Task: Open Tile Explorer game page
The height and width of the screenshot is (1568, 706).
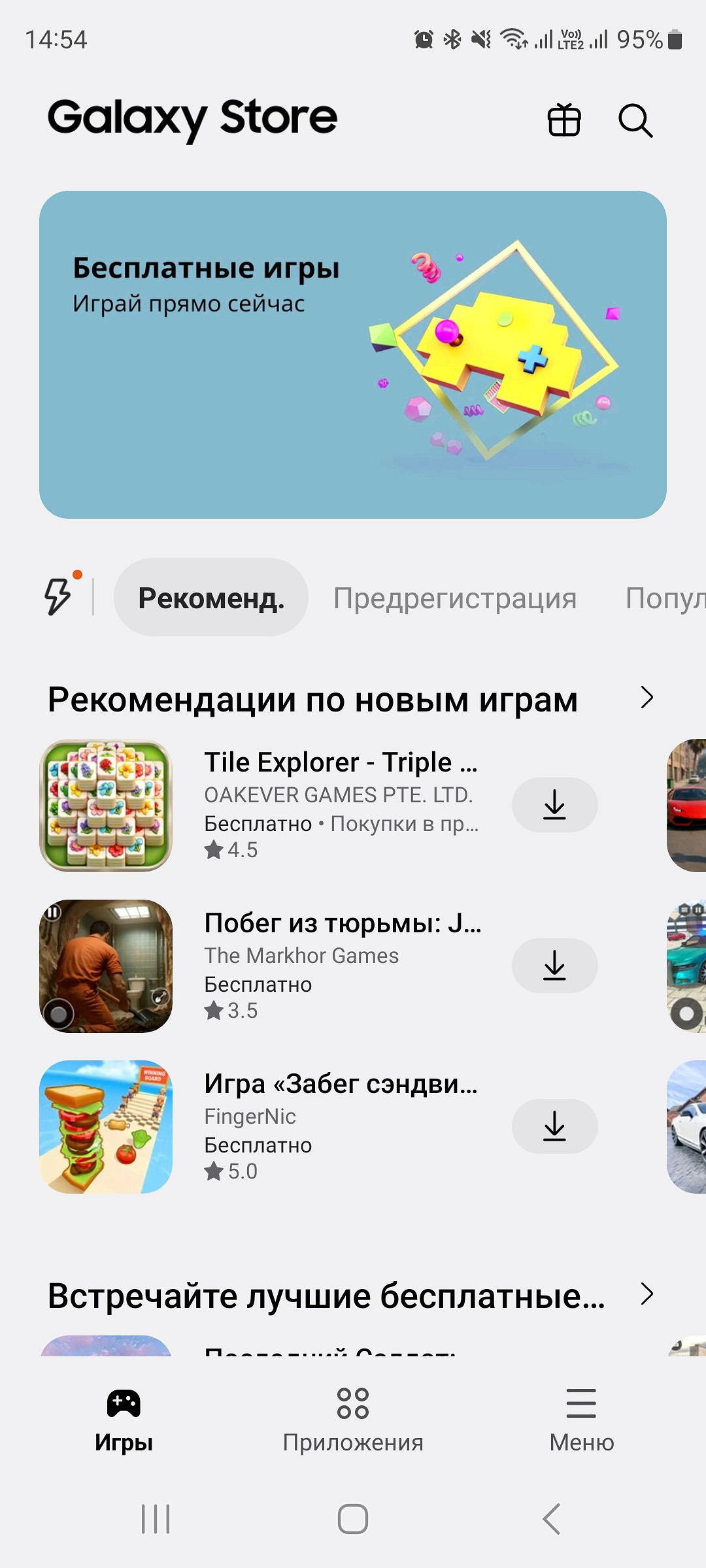Action: 340,762
